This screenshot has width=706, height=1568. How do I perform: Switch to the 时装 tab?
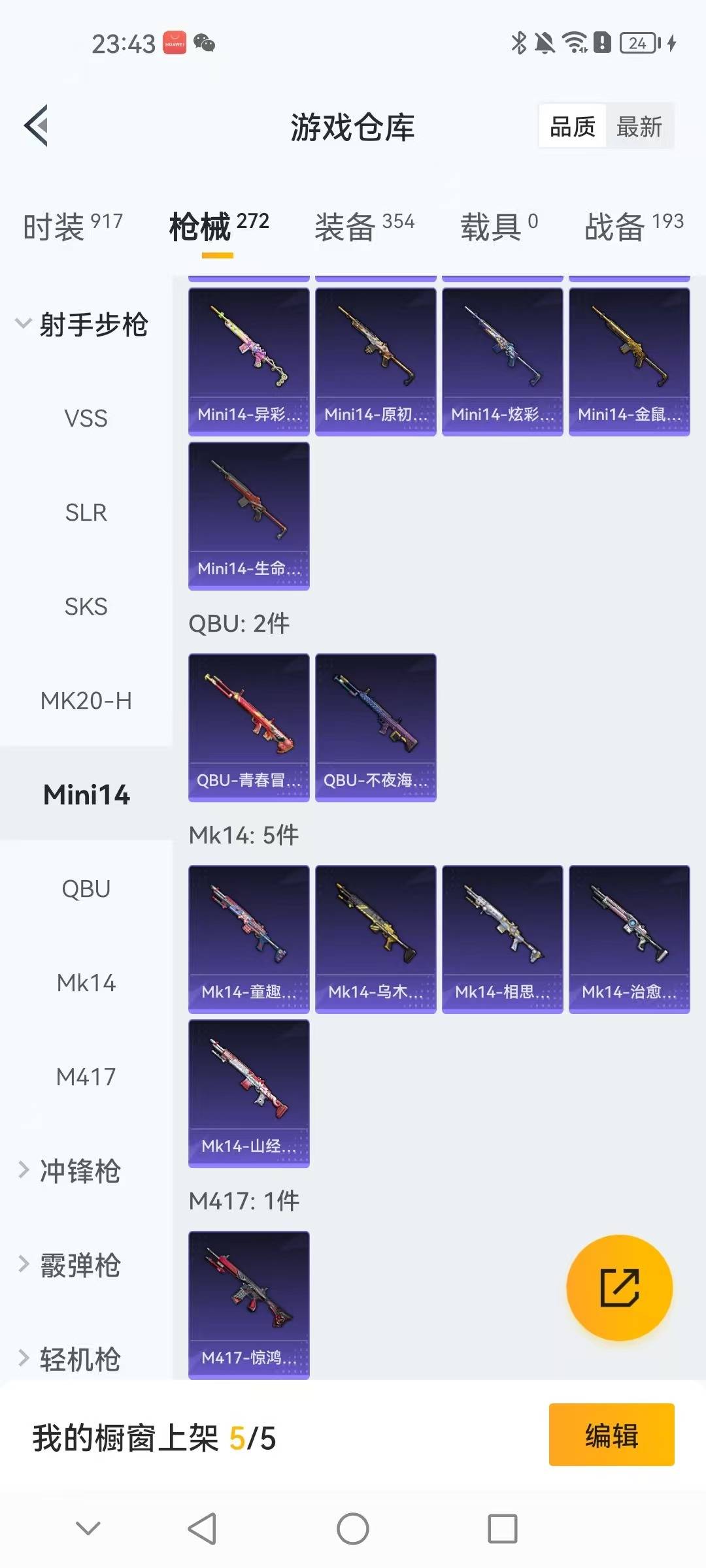click(x=73, y=227)
